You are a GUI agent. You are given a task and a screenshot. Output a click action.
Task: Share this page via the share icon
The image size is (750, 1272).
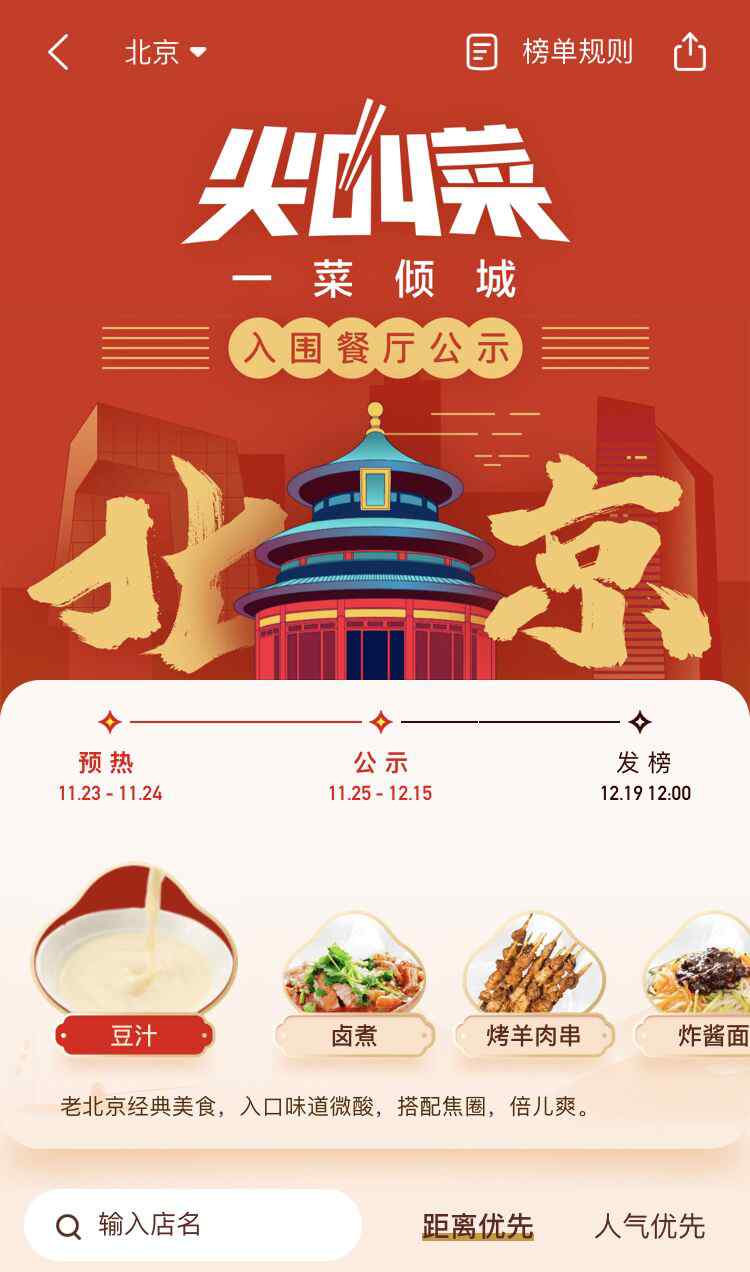point(690,52)
